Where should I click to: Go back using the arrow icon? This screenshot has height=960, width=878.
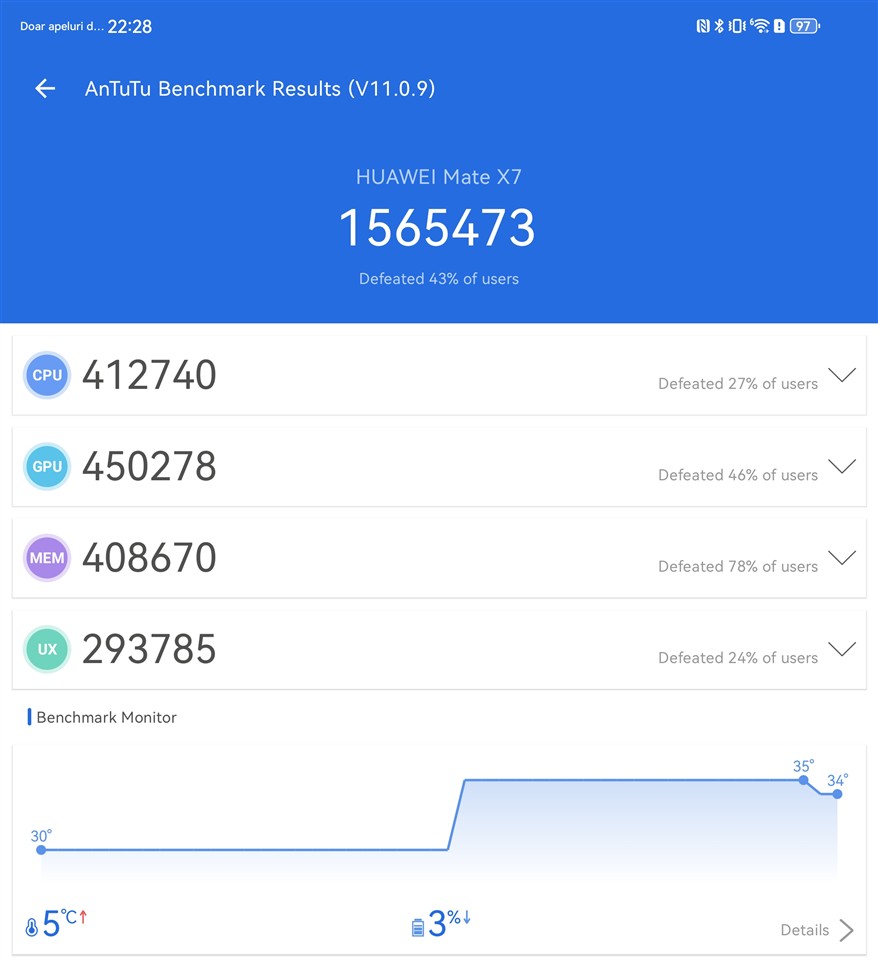45,88
